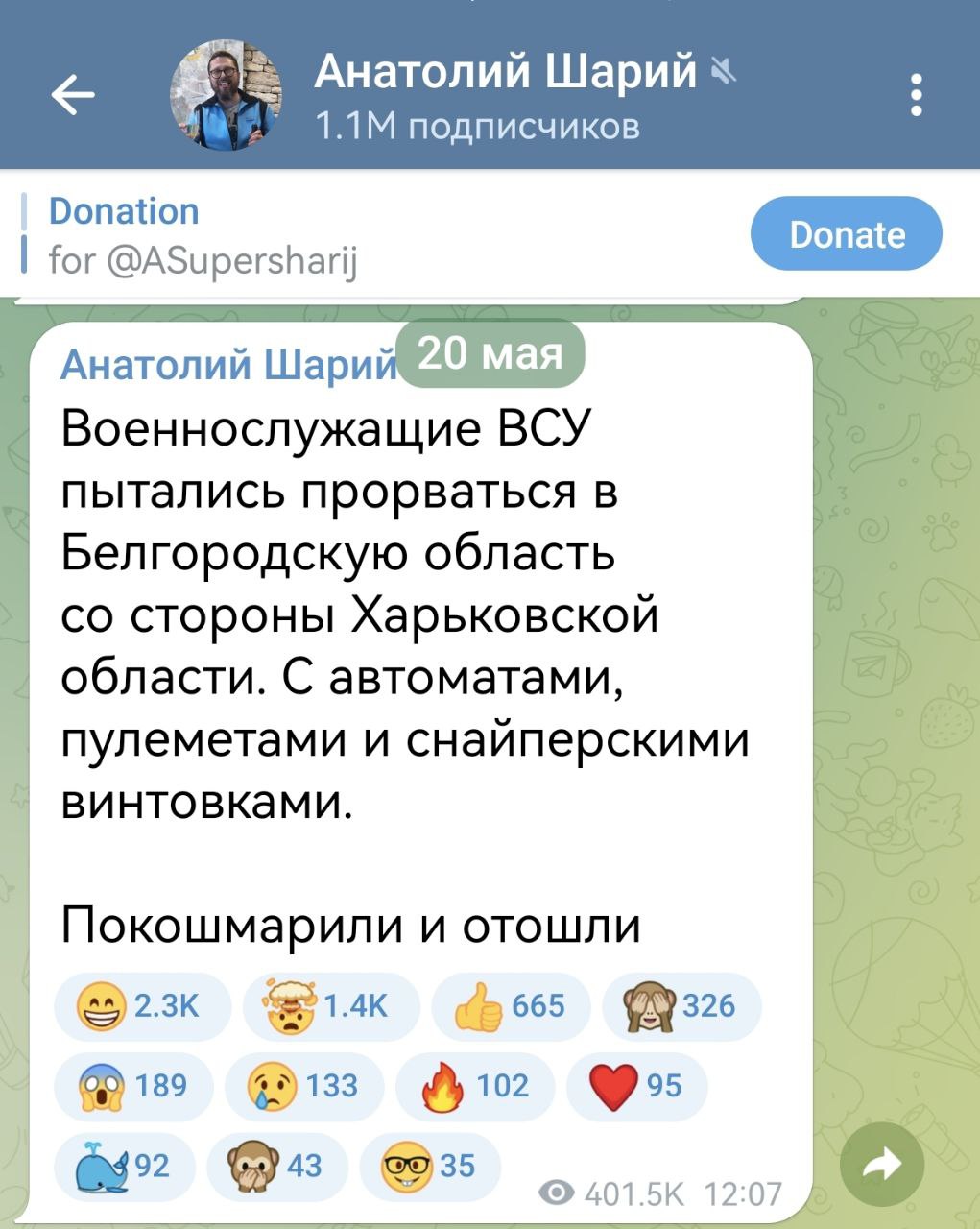Forward the post with share arrow
The width and height of the screenshot is (980, 1229).
tap(881, 1165)
